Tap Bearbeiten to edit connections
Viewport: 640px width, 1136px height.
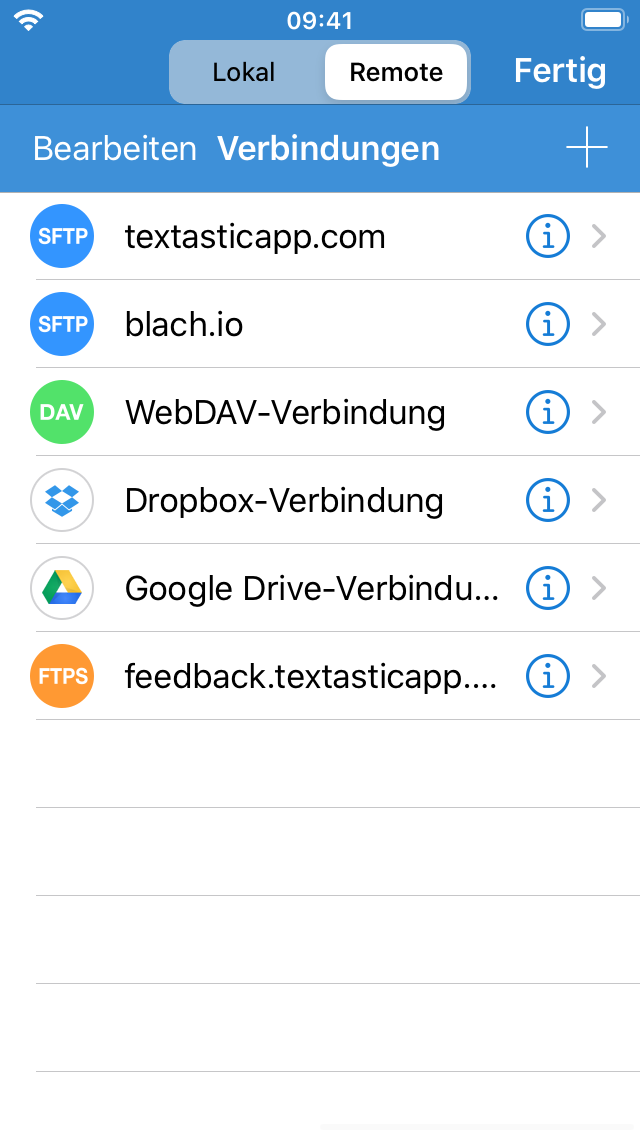(x=115, y=149)
